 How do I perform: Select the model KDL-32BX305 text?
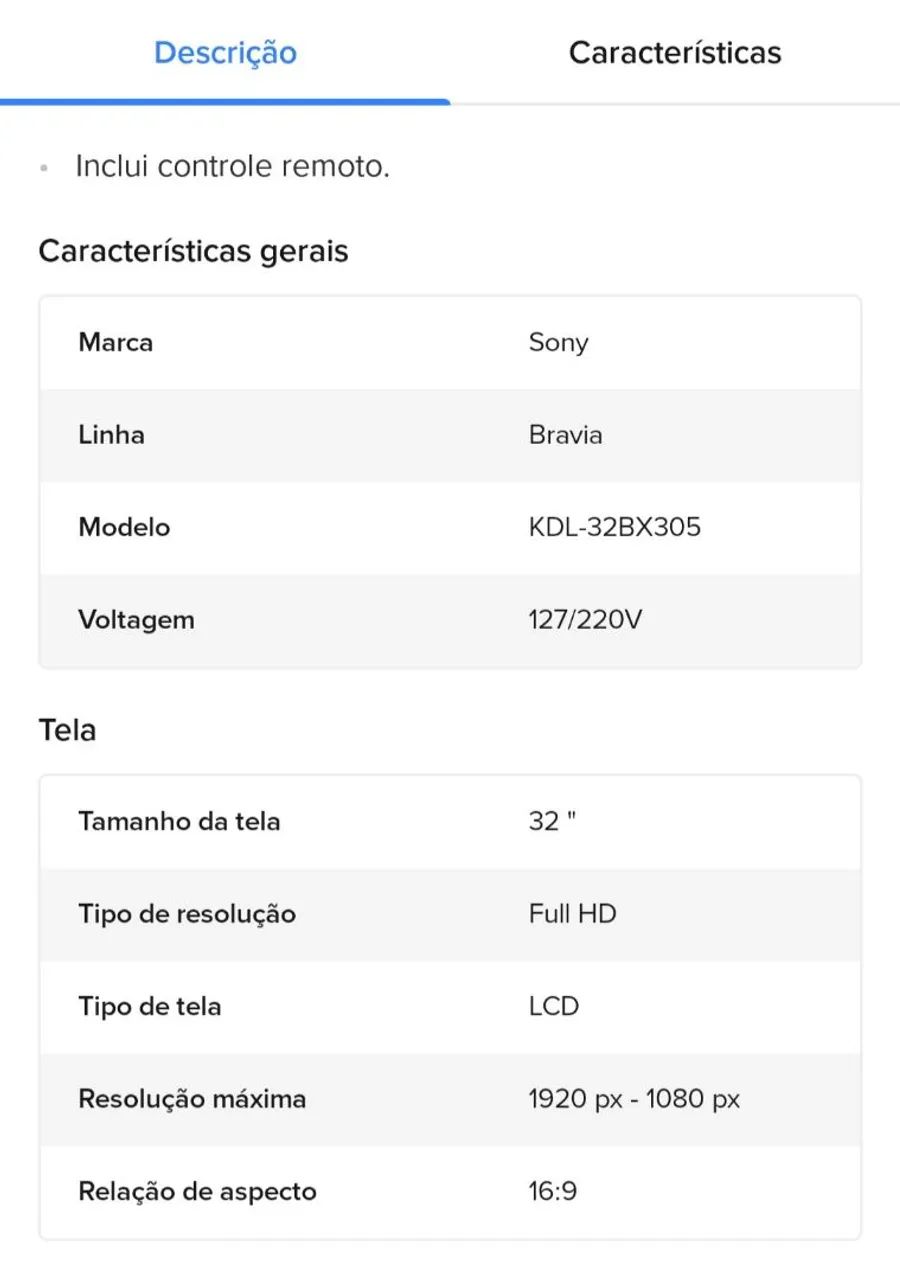(615, 528)
